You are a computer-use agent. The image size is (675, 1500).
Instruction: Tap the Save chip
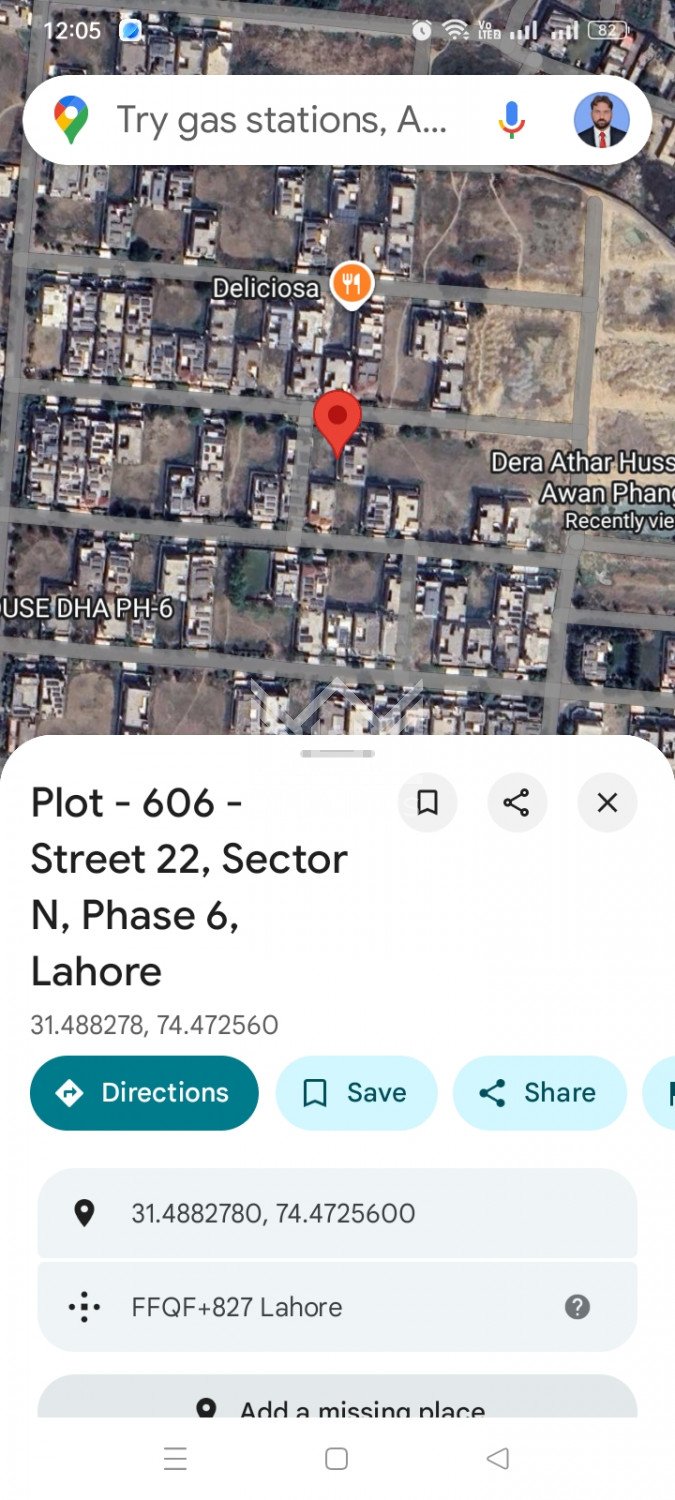click(356, 1093)
